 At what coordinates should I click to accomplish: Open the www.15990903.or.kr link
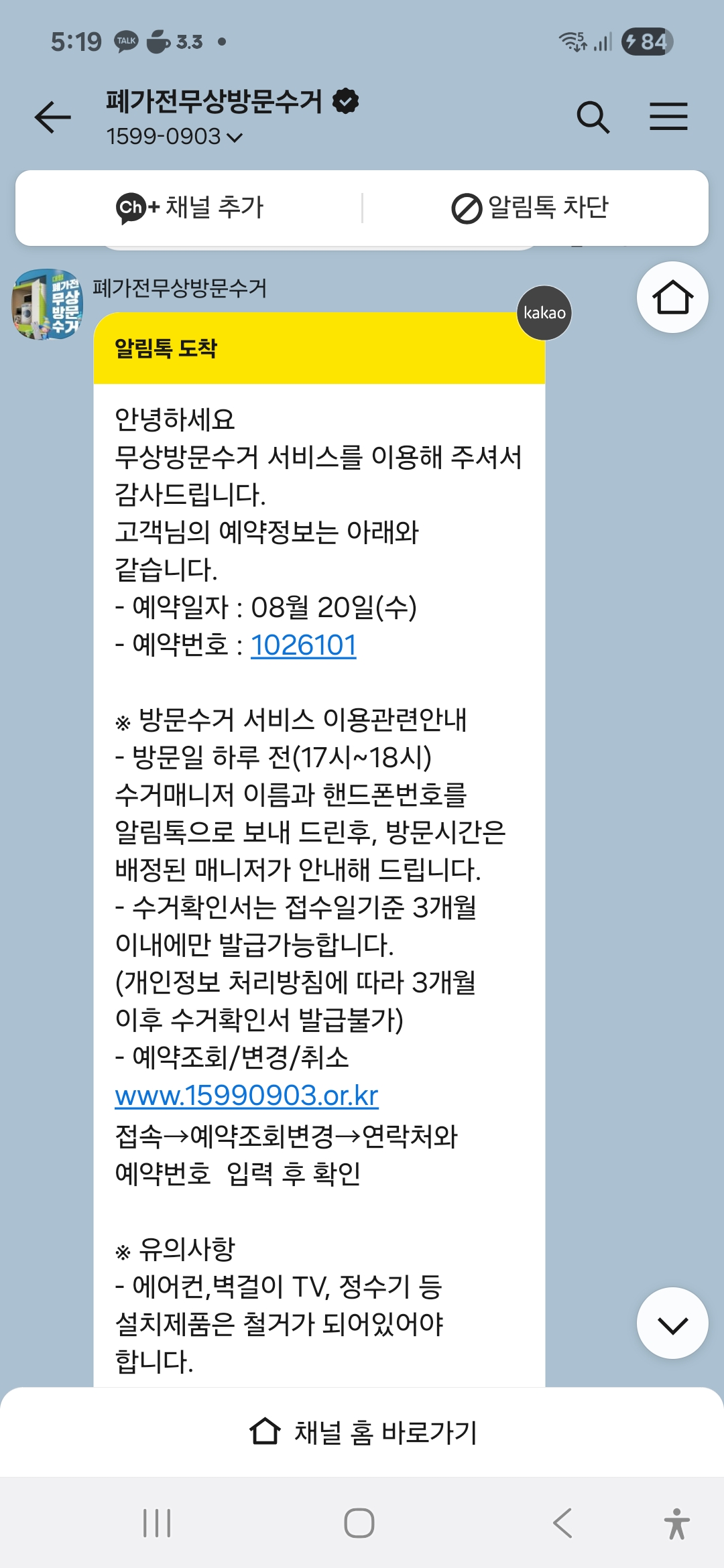(247, 1096)
